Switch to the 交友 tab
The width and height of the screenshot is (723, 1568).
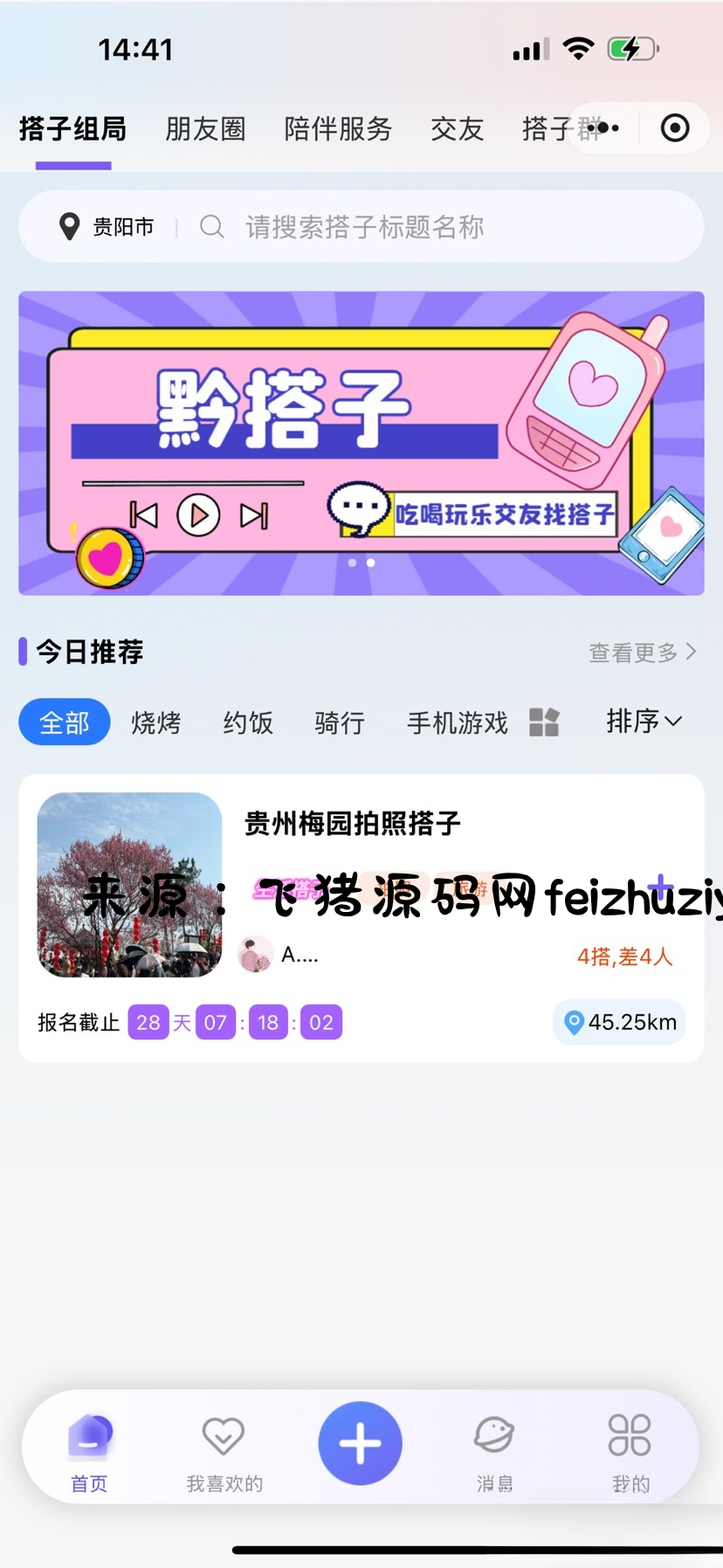[457, 129]
